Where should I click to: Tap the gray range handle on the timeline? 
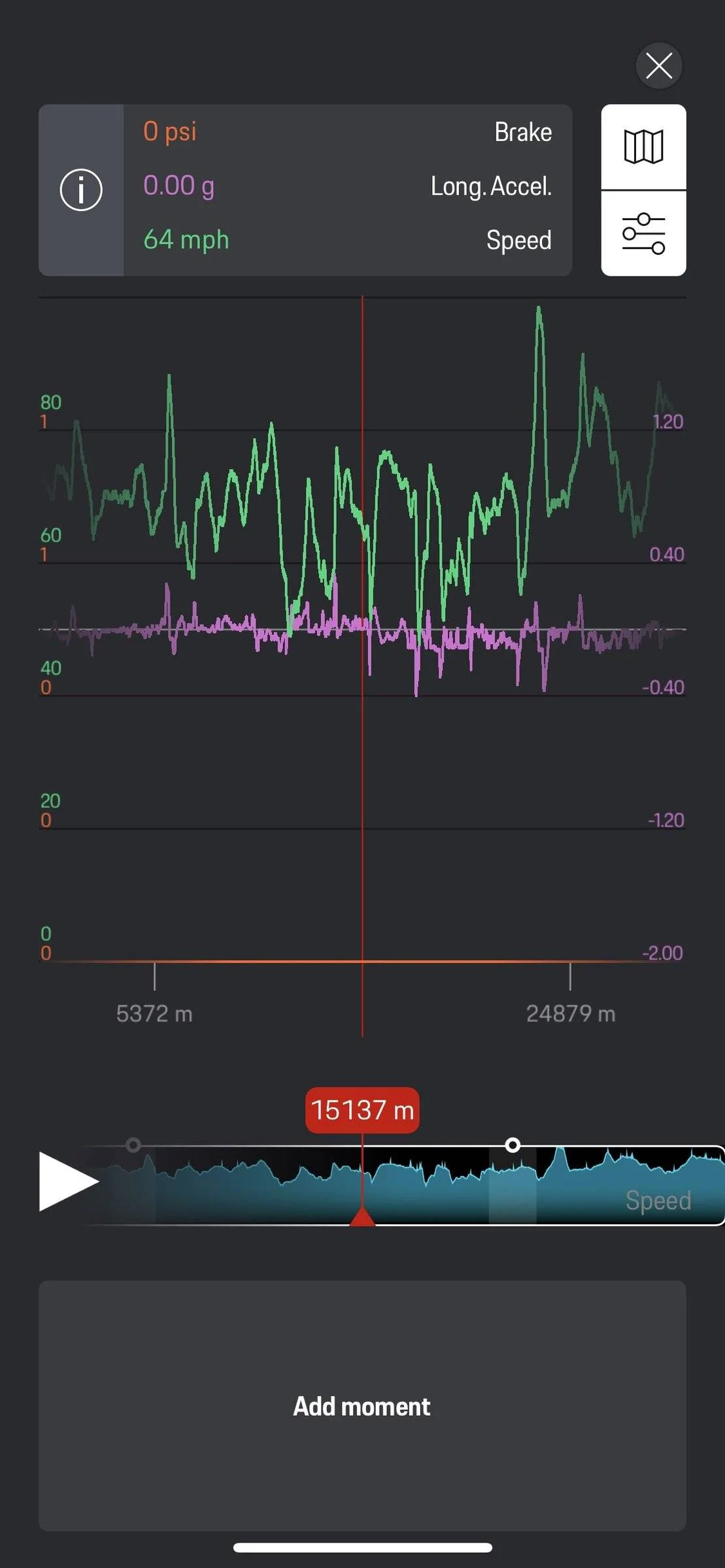click(x=133, y=1145)
